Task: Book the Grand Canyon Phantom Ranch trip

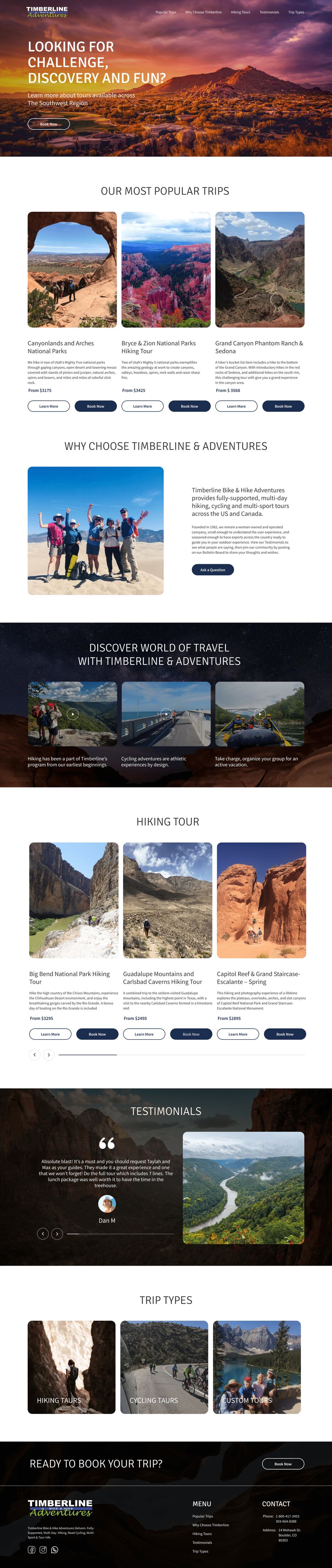Action: click(283, 406)
